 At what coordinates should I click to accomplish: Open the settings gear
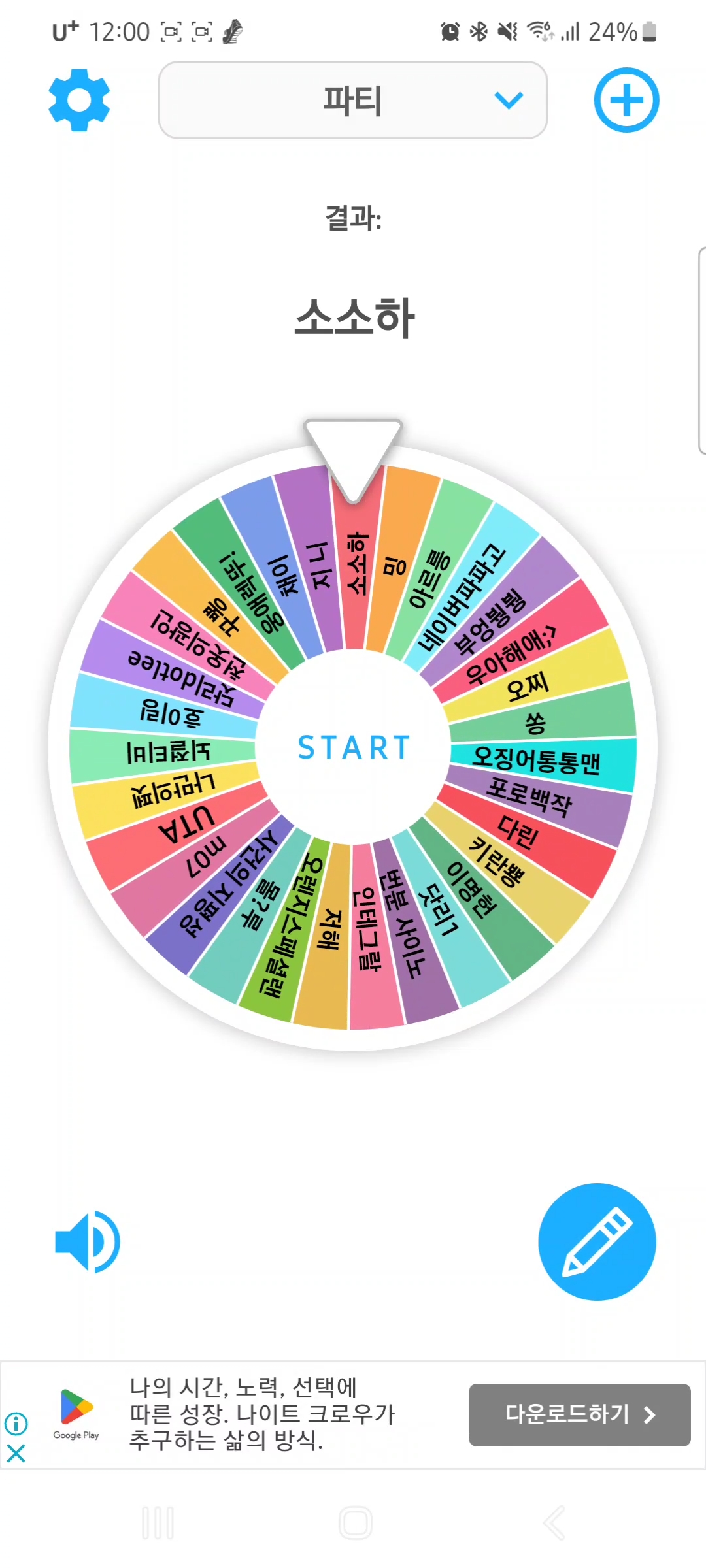[79, 100]
